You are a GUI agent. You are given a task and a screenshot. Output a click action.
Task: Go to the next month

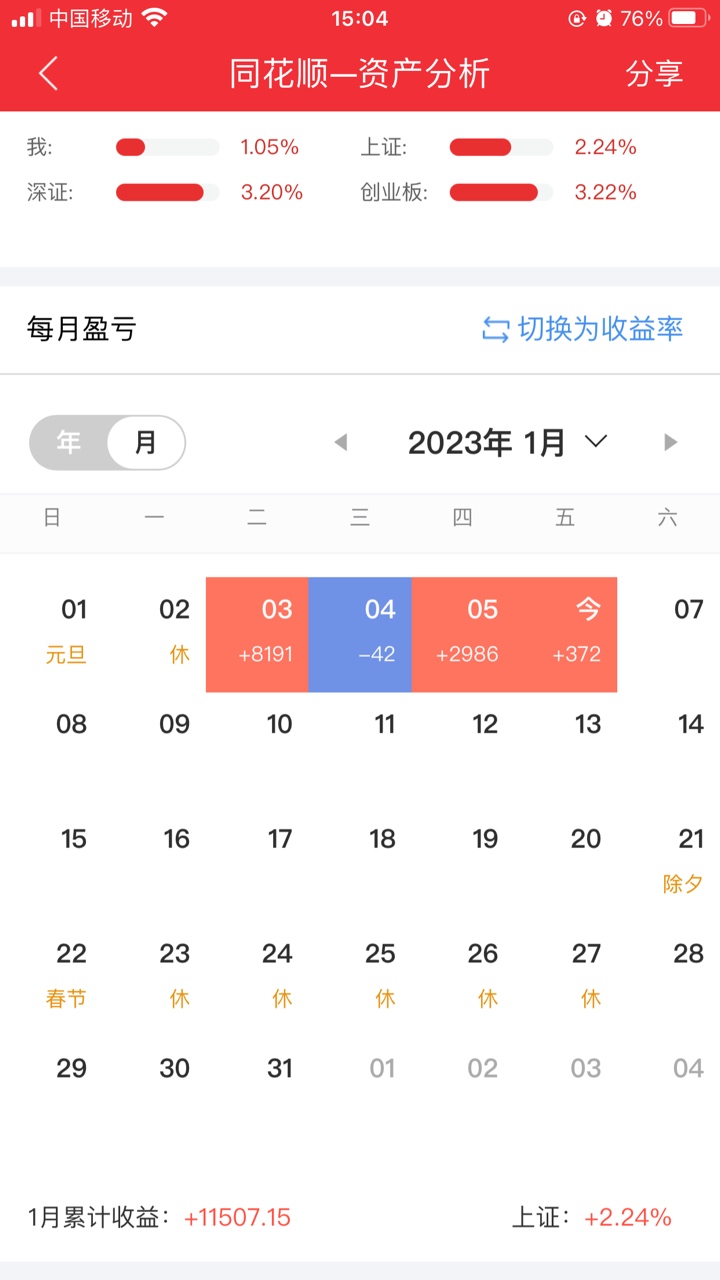(670, 442)
